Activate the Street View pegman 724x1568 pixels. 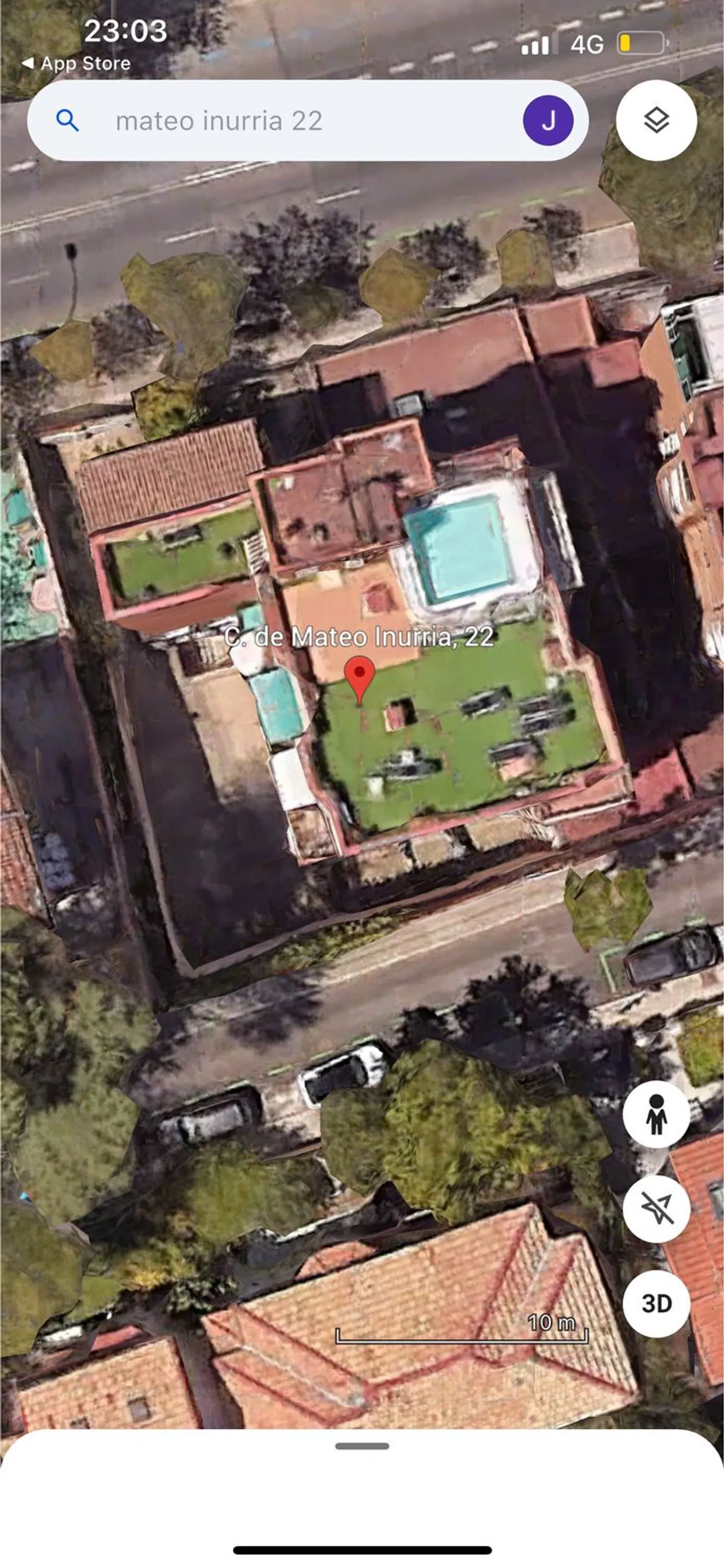(656, 1115)
